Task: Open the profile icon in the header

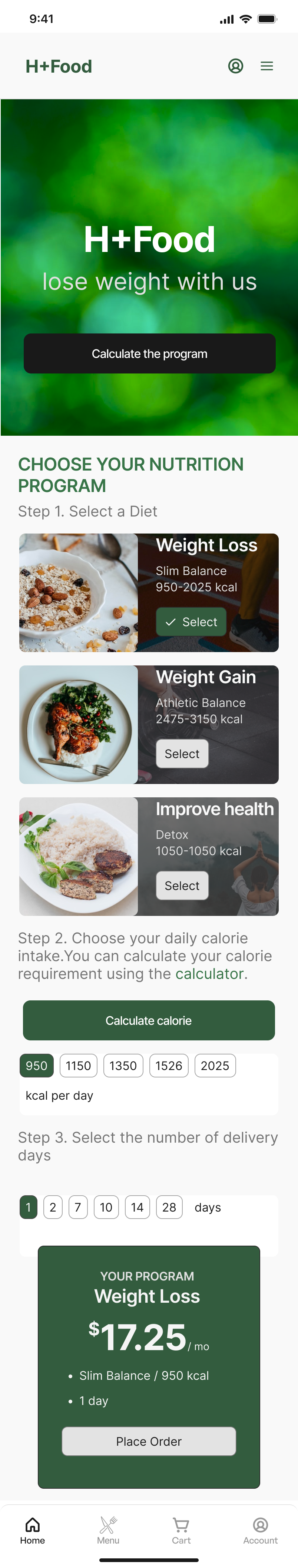Action: (235, 66)
